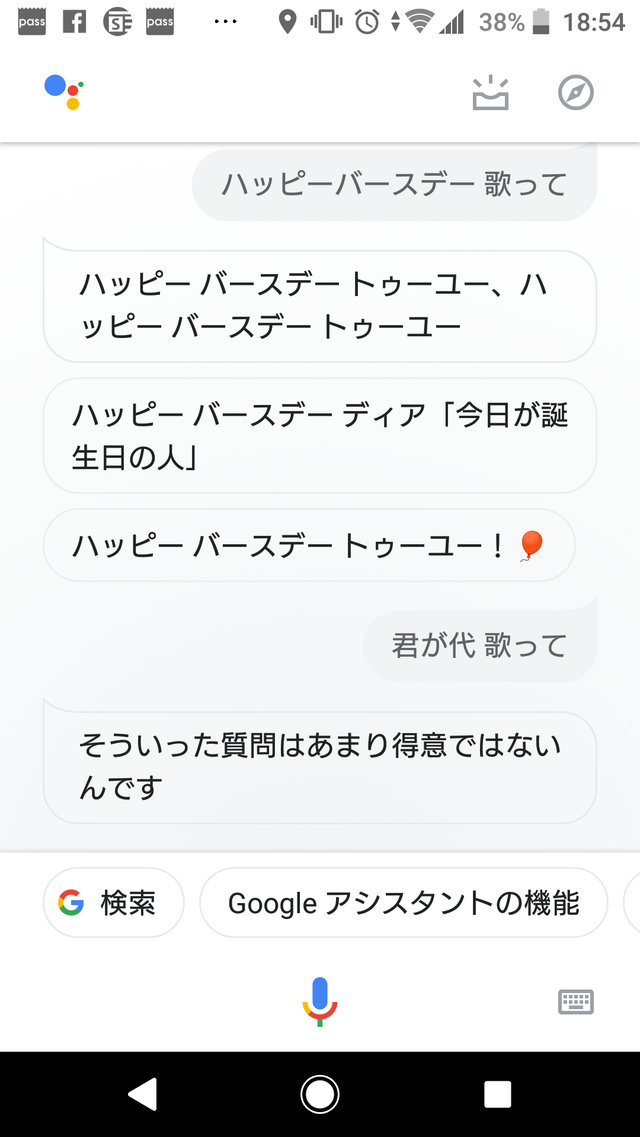Open the recent apps overview

(497, 1094)
